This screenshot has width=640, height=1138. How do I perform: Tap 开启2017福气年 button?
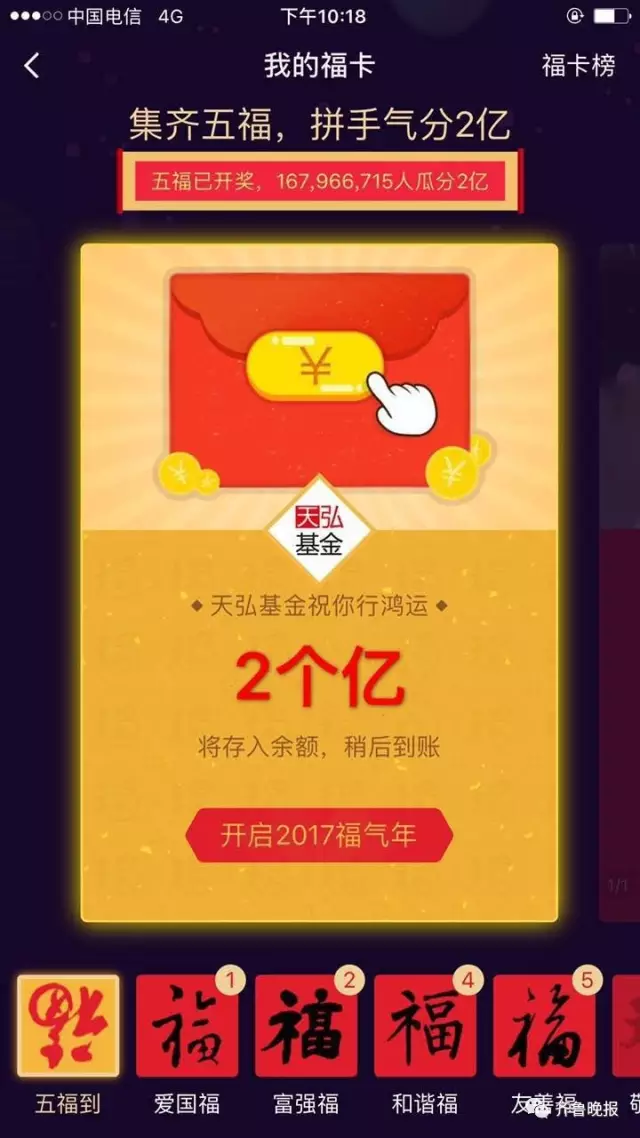tap(319, 835)
